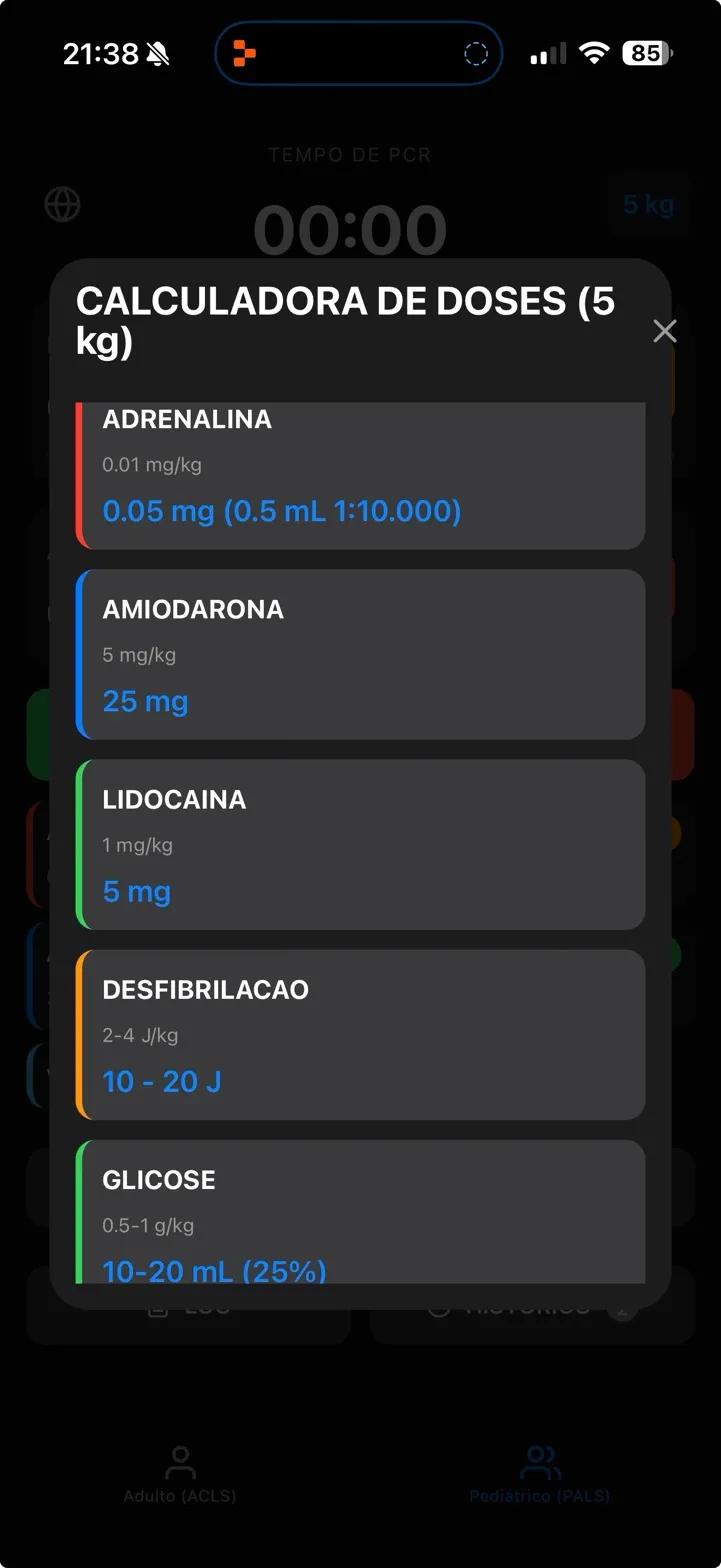Tap the Histórico badge showing 2
Image resolution: width=721 pixels, height=1568 pixels.
coord(622,1307)
